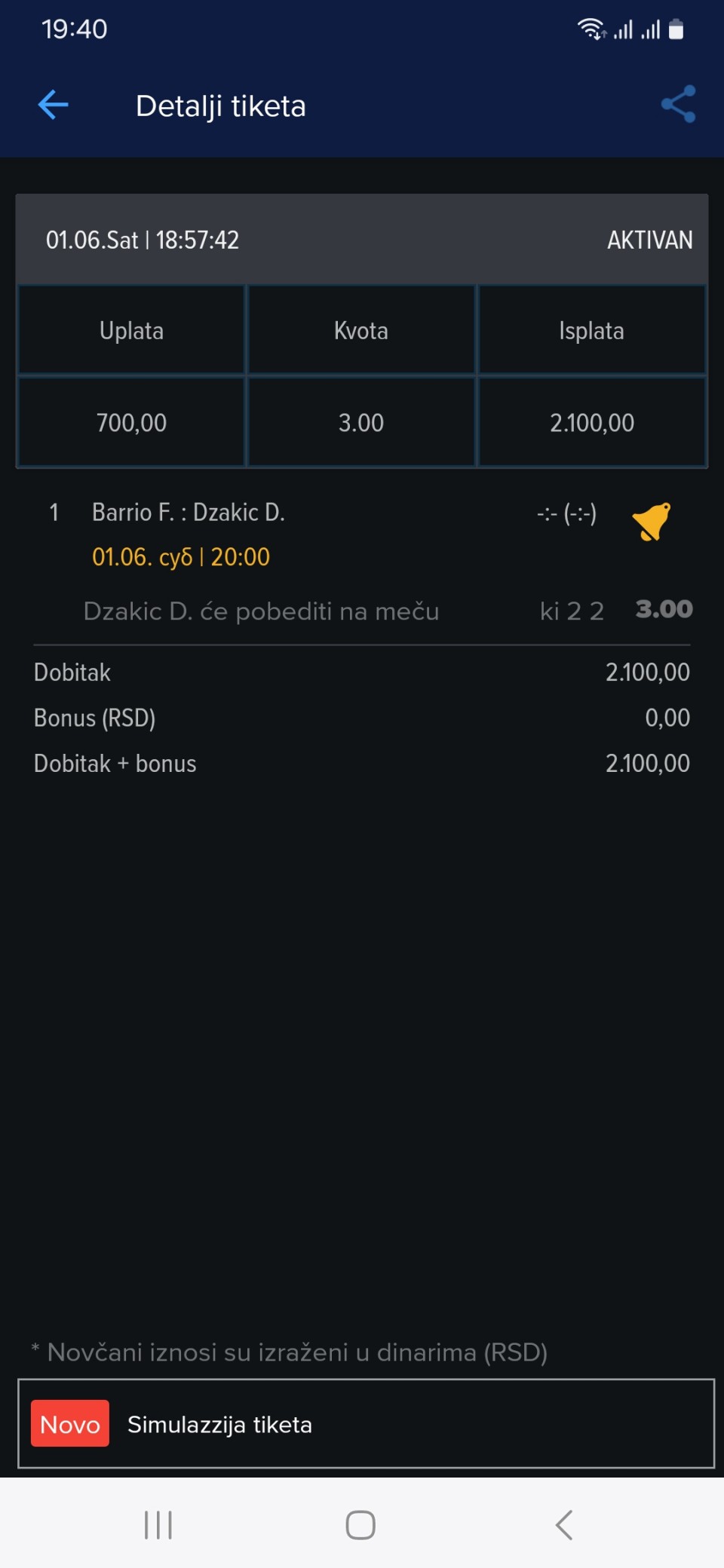The width and height of the screenshot is (724, 1568).
Task: Open the Barrio F. : Dzakic D. match
Action: (189, 513)
